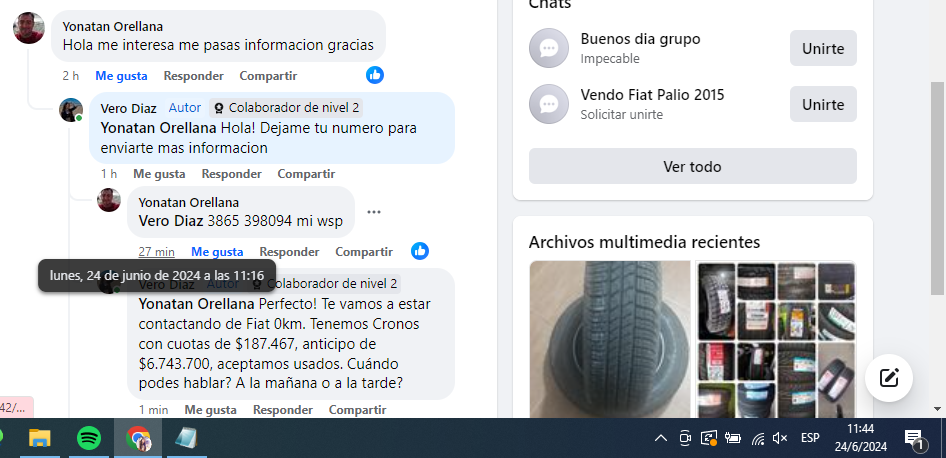Open the single tire photo
946x458 pixels.
[x=609, y=338]
